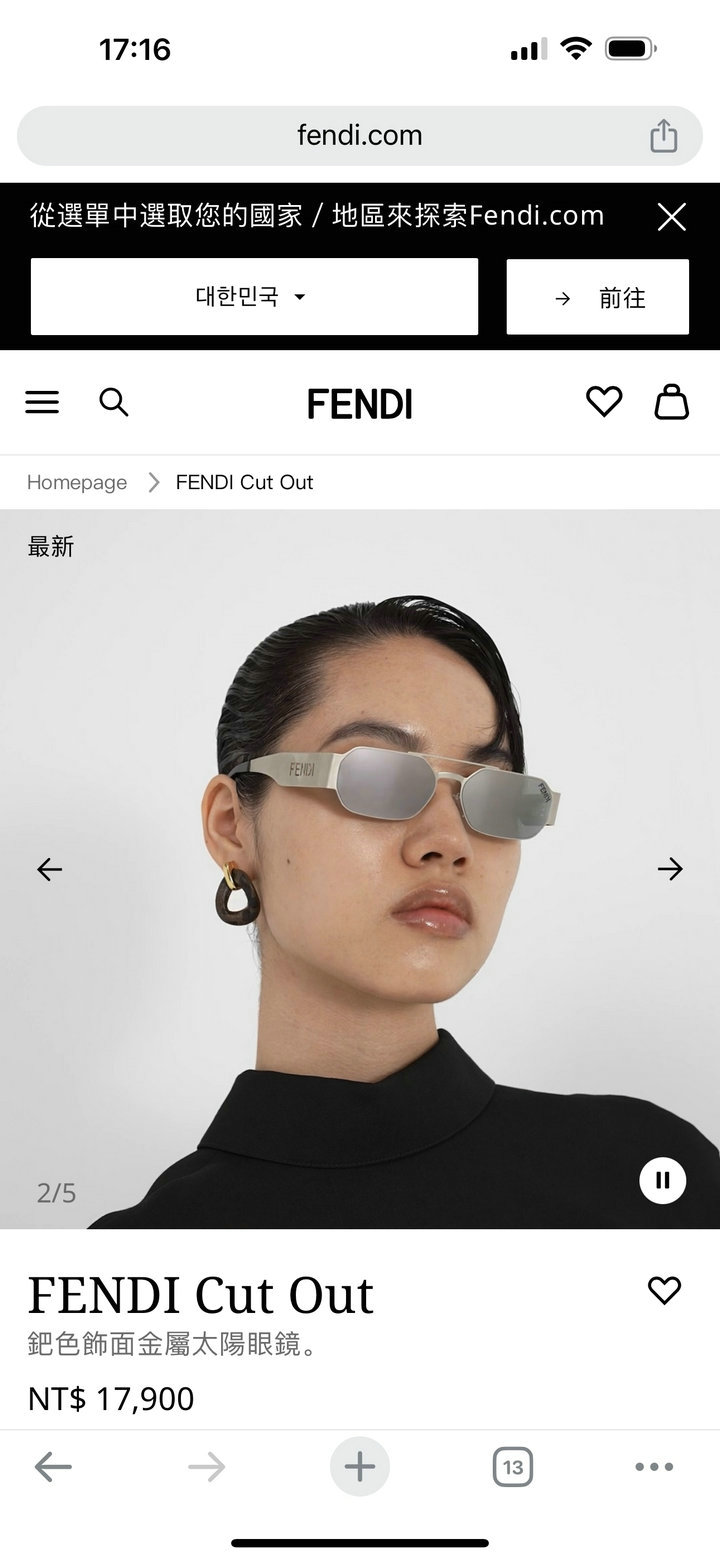Open the wishlist heart in the header

[604, 401]
